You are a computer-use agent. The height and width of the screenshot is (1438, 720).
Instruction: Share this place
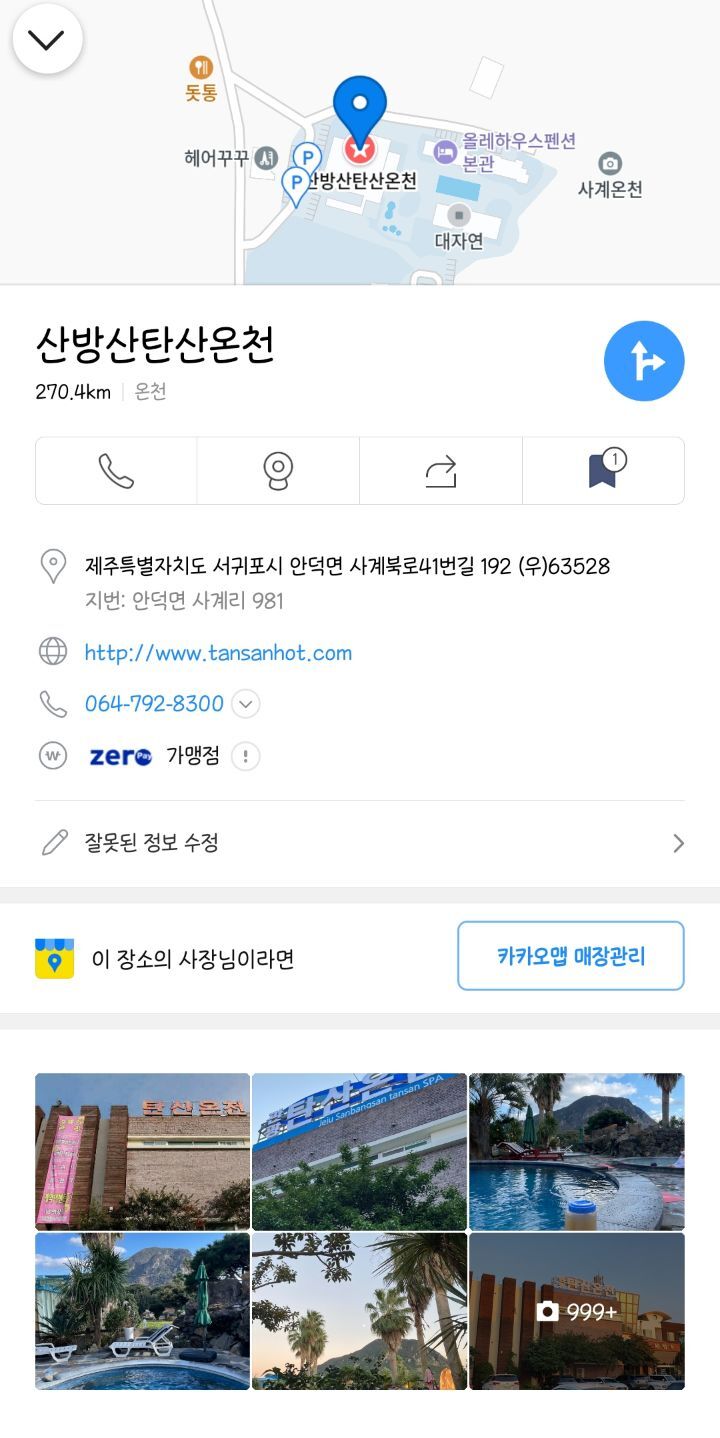(x=440, y=470)
